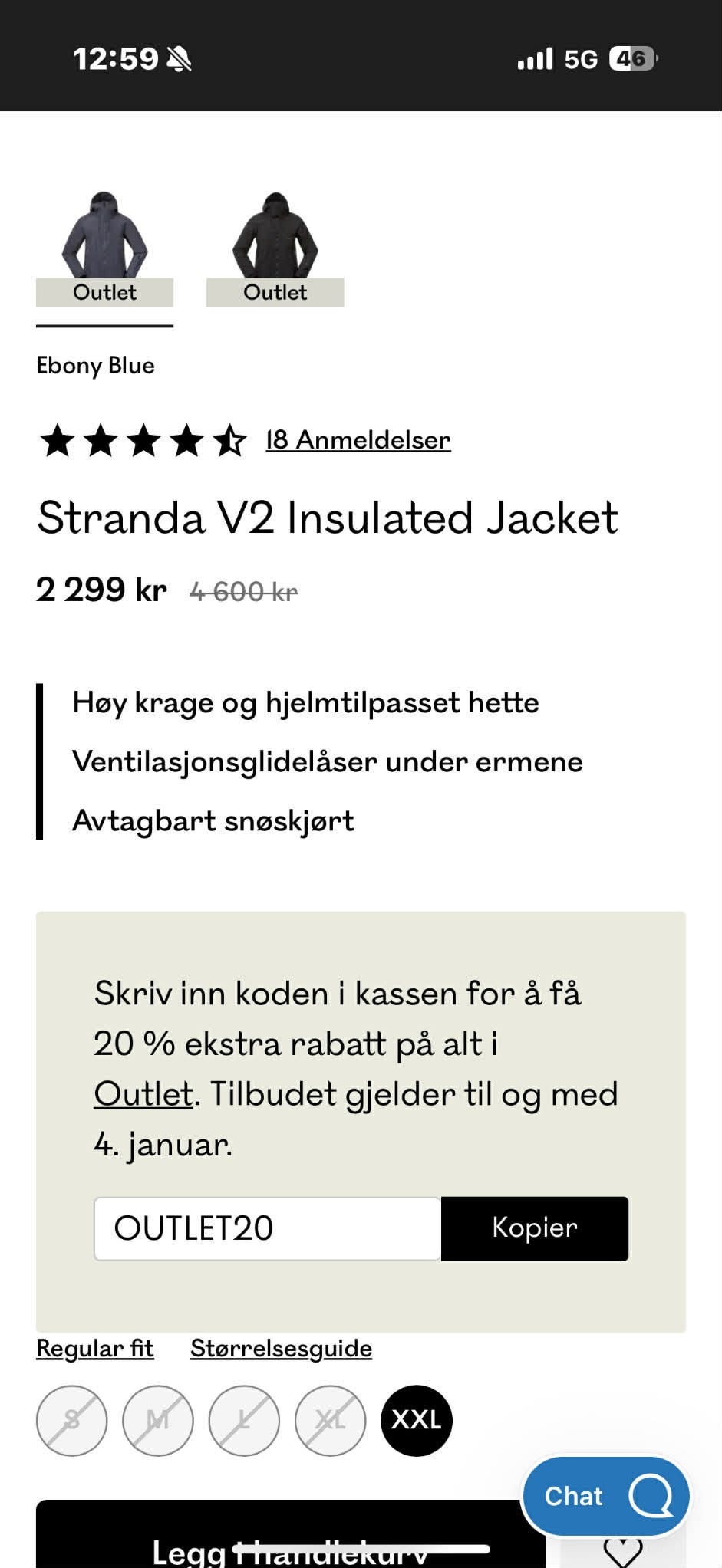Pick the sold-out size XL
Viewport: 722px width, 1568px height.
click(330, 1420)
